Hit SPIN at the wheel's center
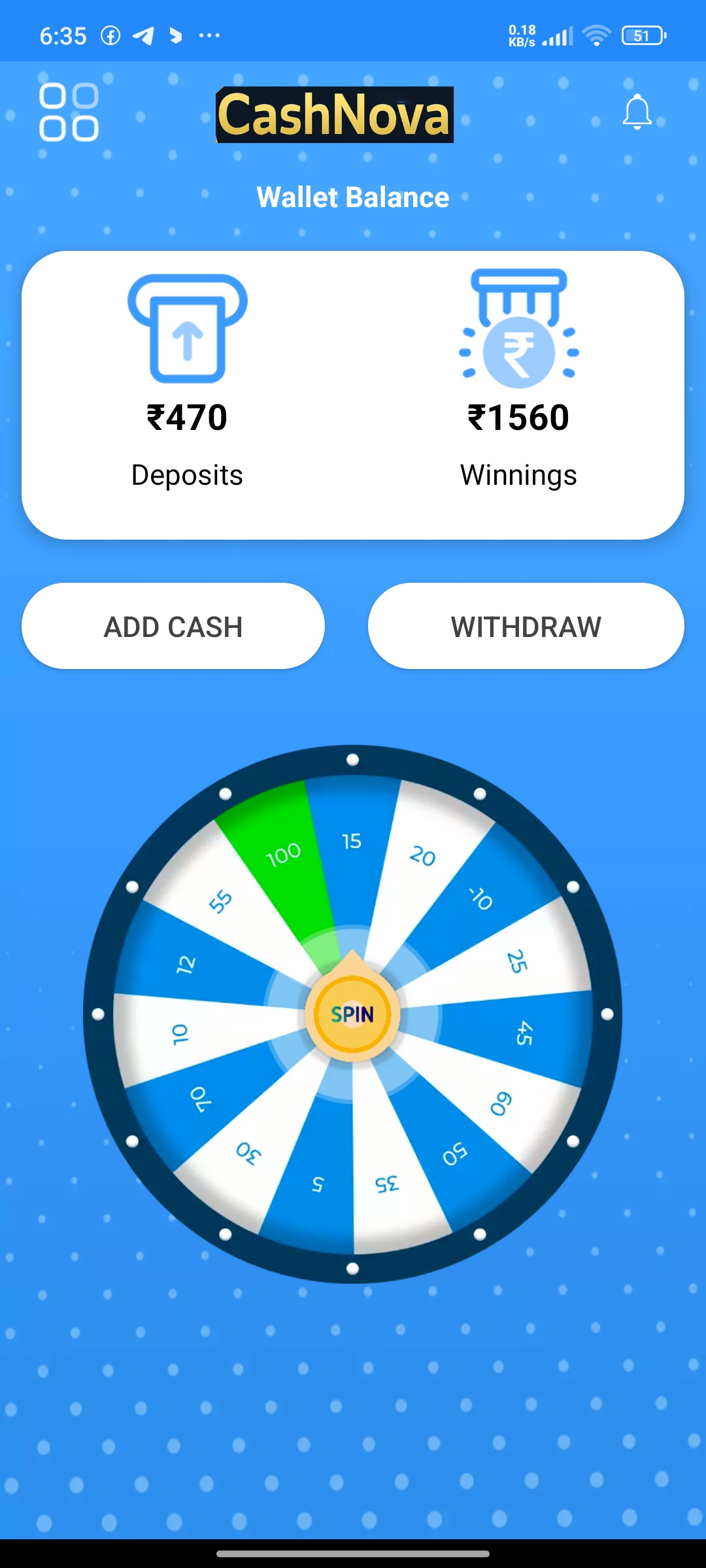Viewport: 706px width, 1568px height. tap(352, 1014)
